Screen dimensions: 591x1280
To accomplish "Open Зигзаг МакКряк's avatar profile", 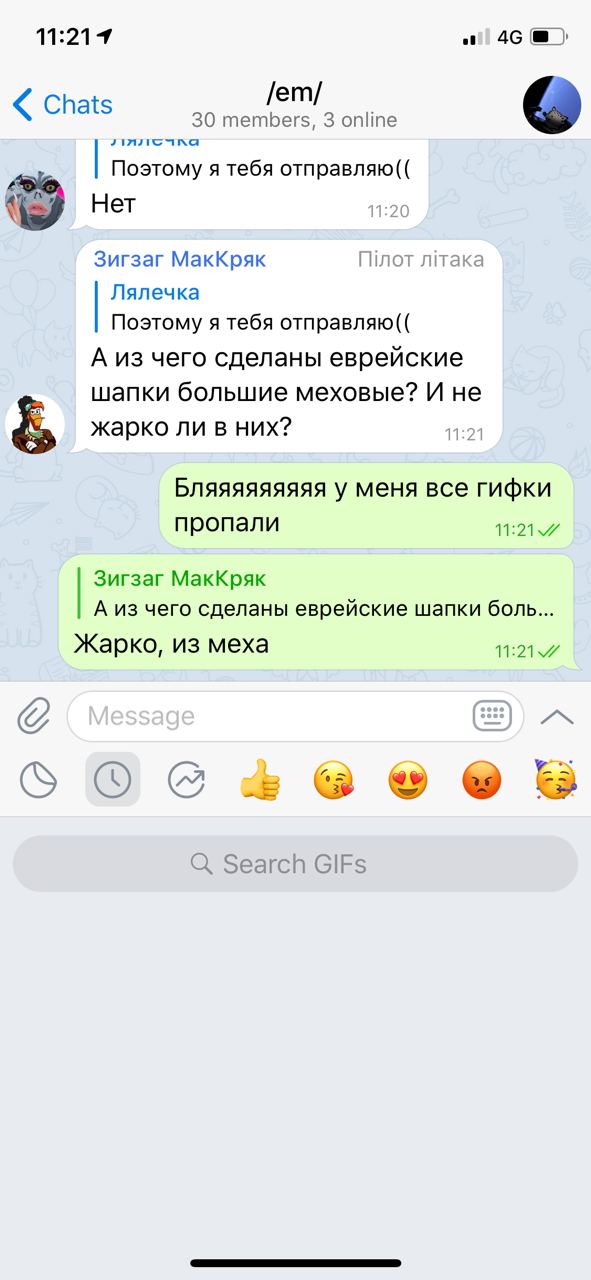I will click(36, 422).
